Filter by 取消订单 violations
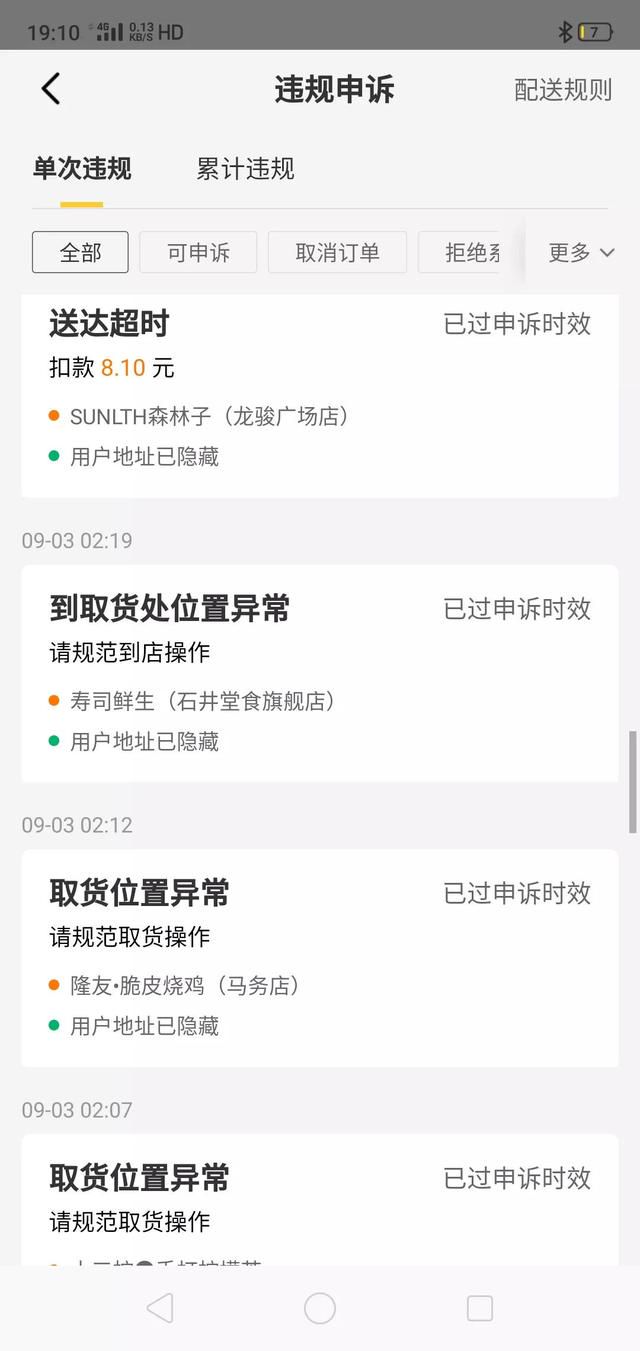 pos(337,252)
